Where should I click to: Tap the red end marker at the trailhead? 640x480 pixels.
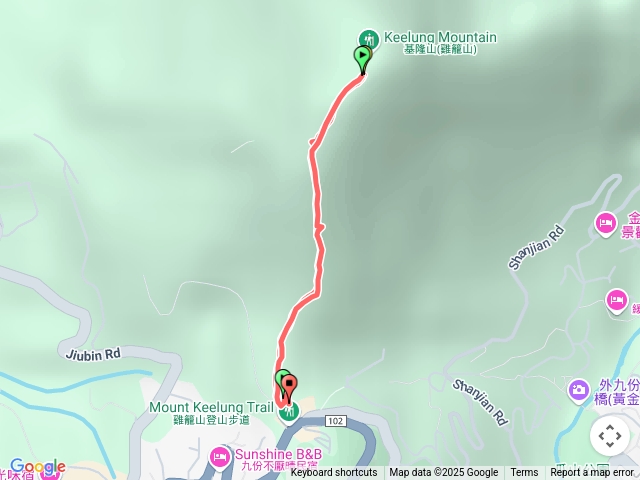tap(289, 387)
